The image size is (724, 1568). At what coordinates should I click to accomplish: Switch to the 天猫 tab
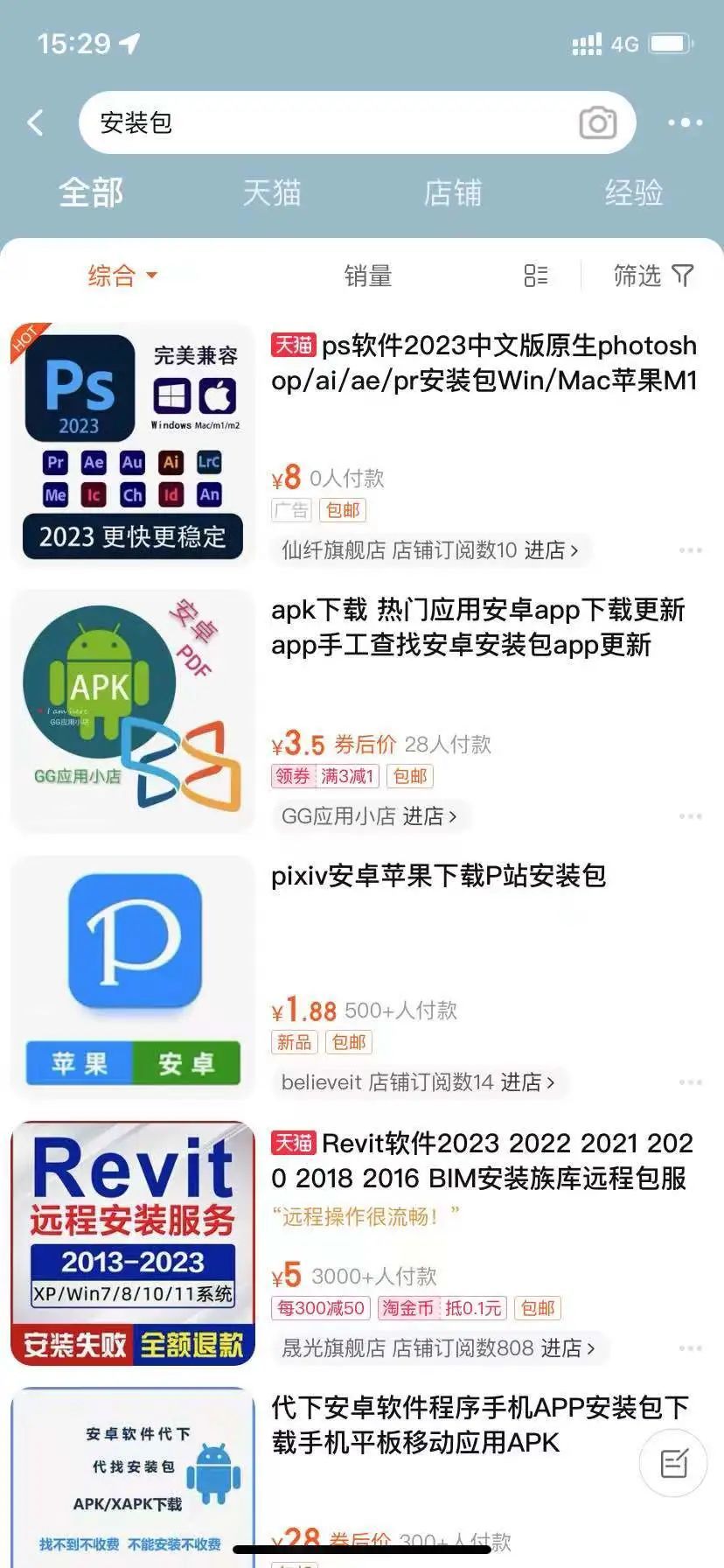coord(271,192)
